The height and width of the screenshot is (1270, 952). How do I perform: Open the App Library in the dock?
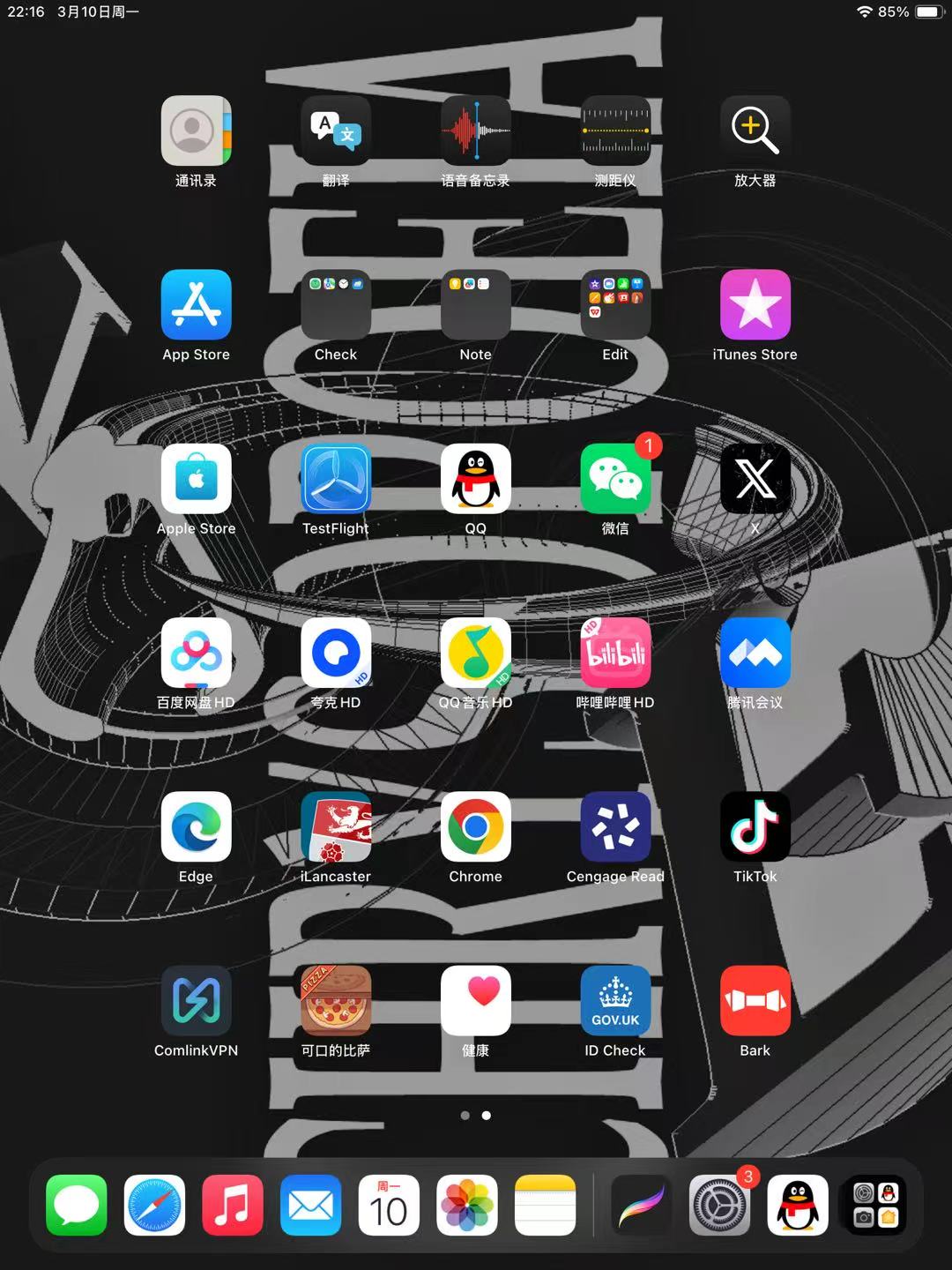(x=875, y=1205)
